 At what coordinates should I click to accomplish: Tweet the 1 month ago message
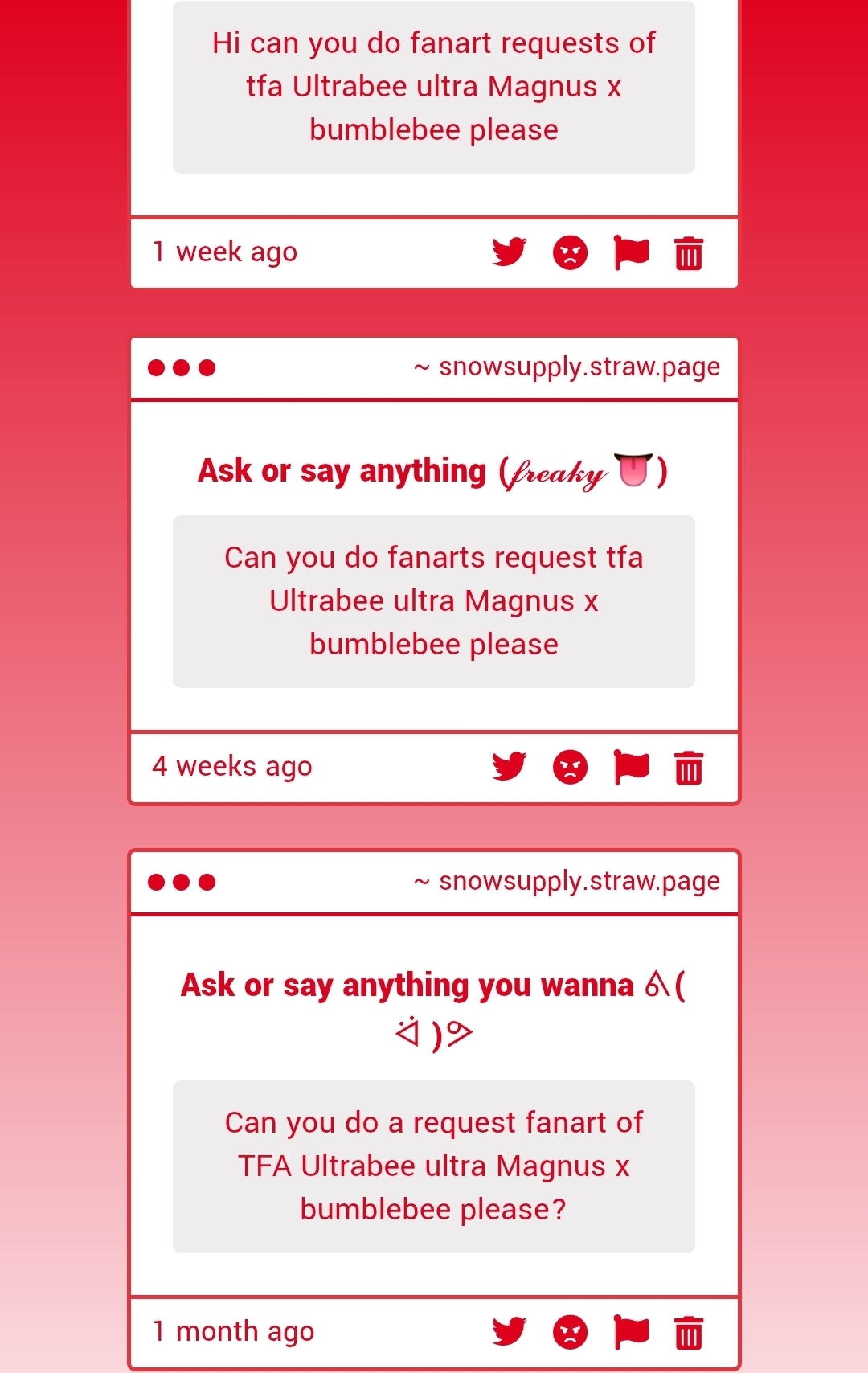[510, 1332]
